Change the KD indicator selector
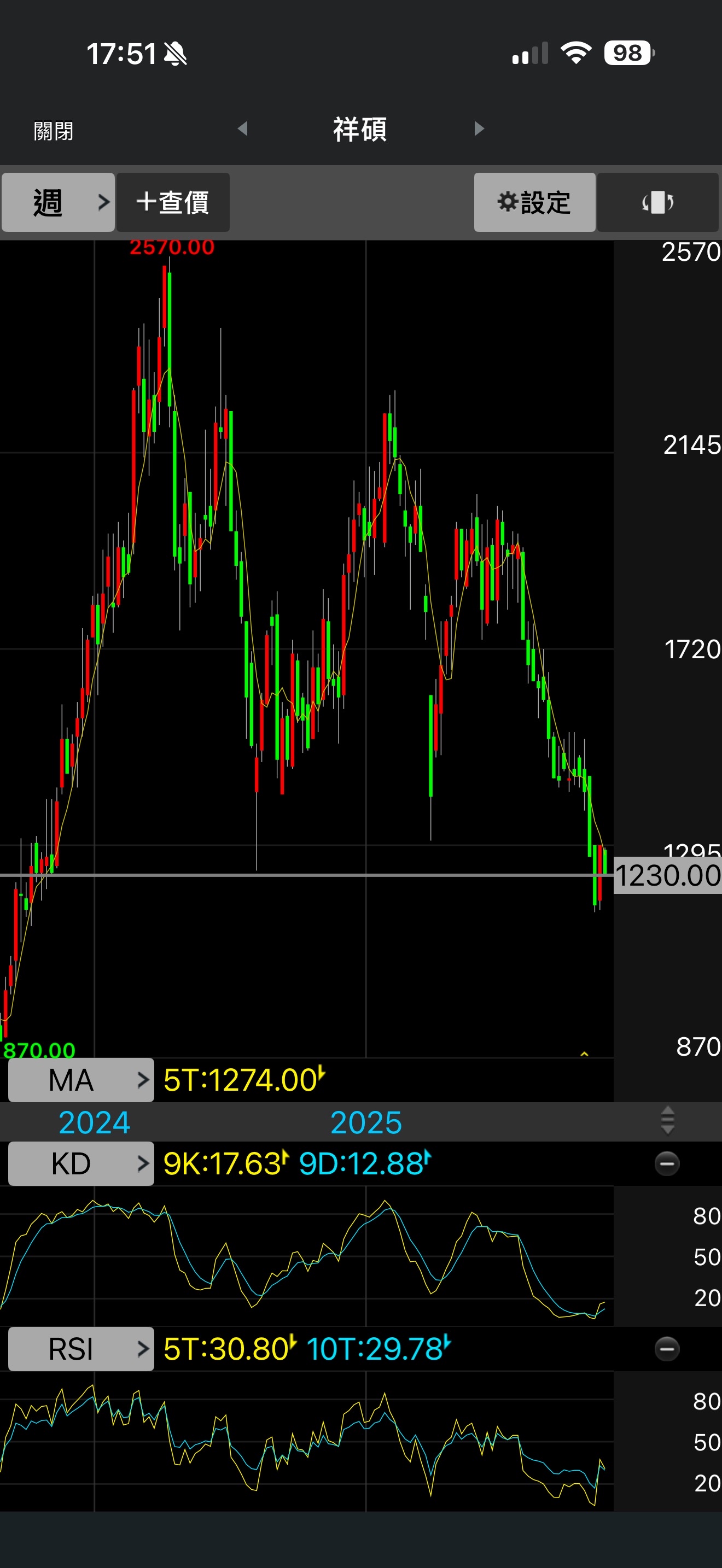Viewport: 722px width, 1568px height. (x=81, y=1164)
